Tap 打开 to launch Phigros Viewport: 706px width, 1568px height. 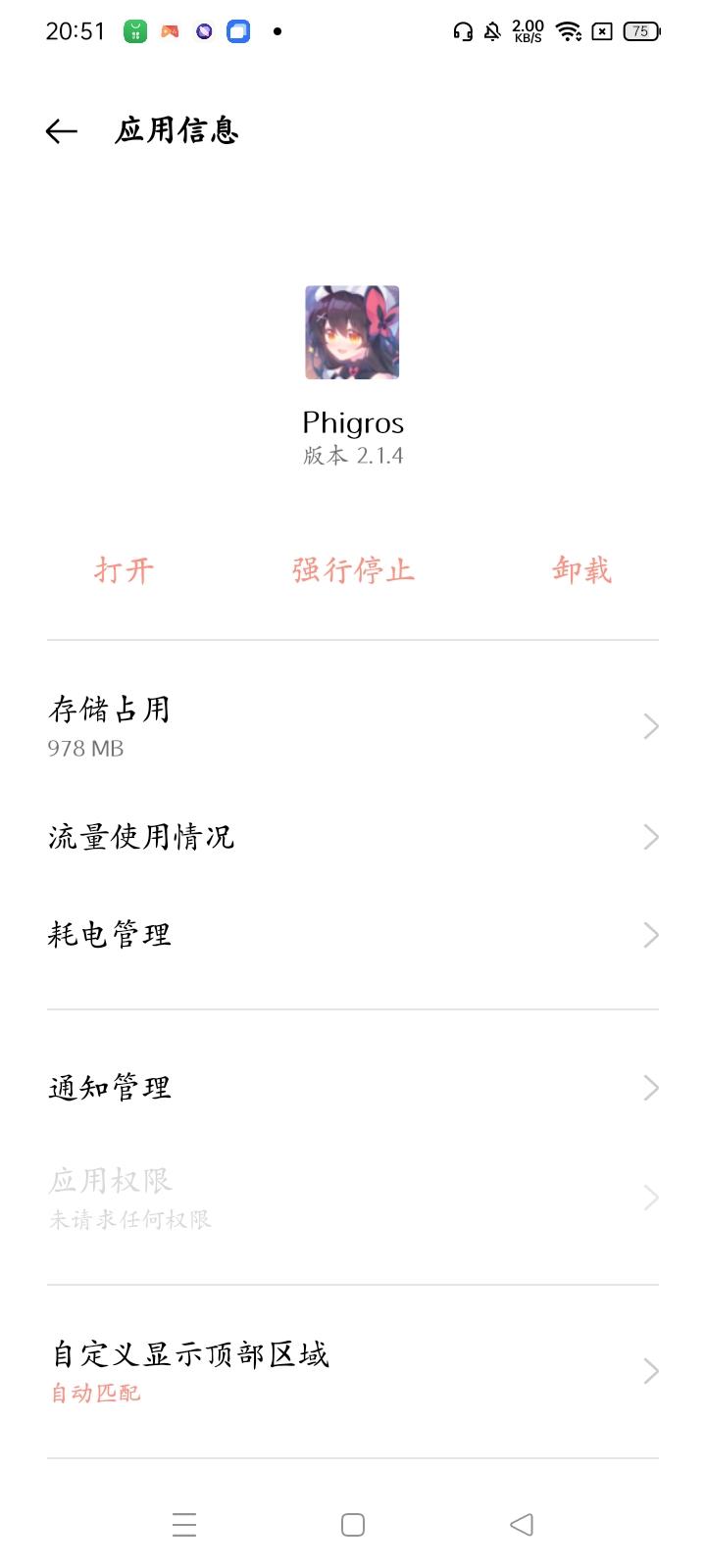point(125,570)
